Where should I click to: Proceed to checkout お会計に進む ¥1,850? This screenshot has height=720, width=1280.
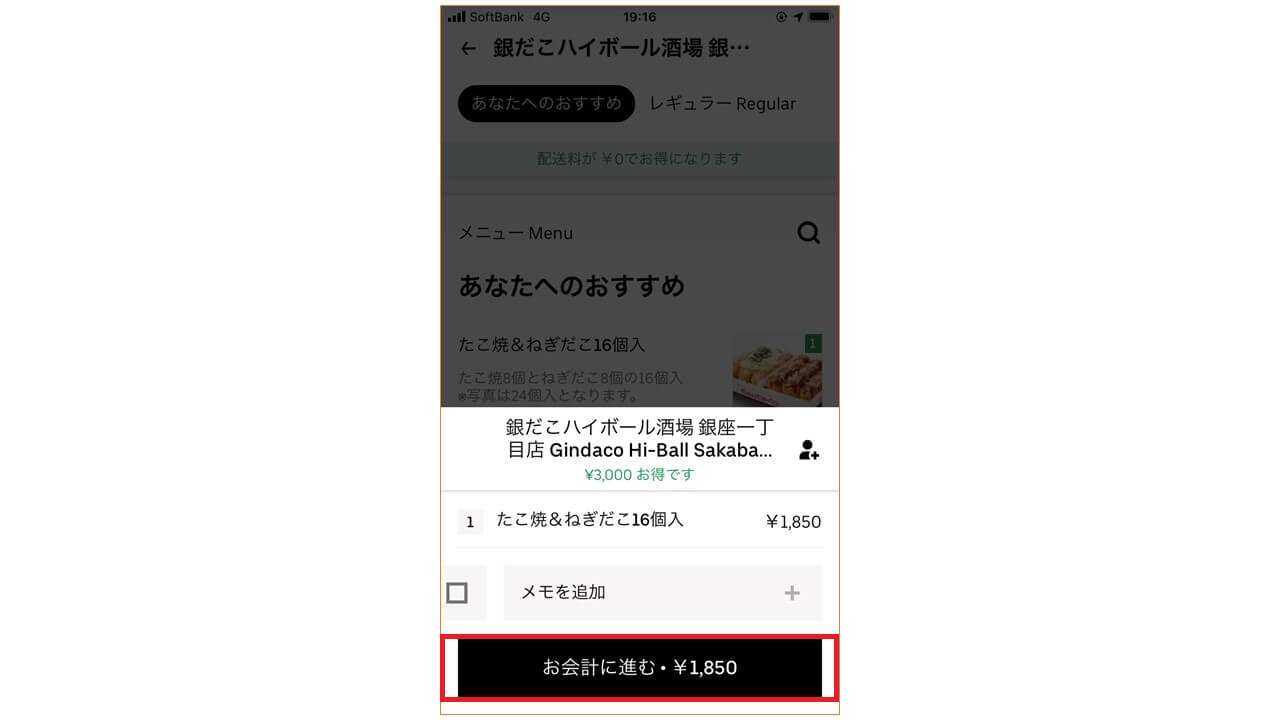pyautogui.click(x=640, y=667)
